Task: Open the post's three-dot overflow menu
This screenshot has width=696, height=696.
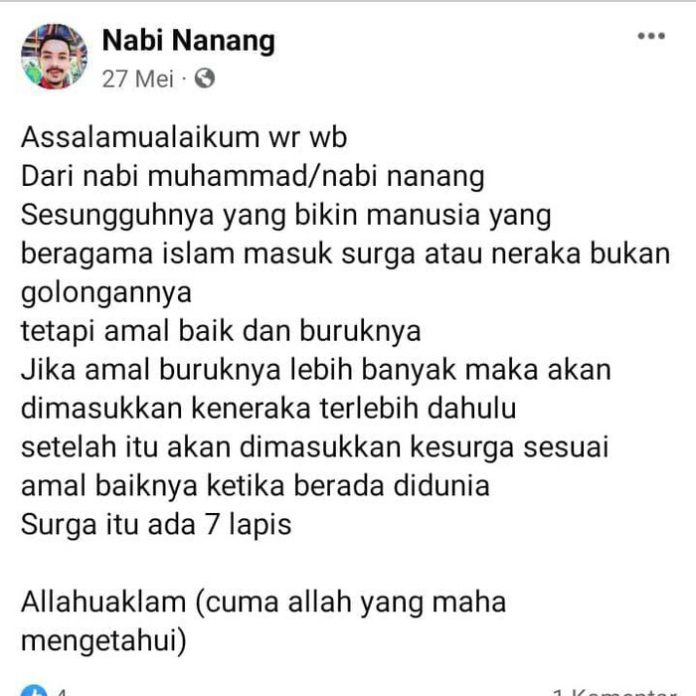Action: 651,36
